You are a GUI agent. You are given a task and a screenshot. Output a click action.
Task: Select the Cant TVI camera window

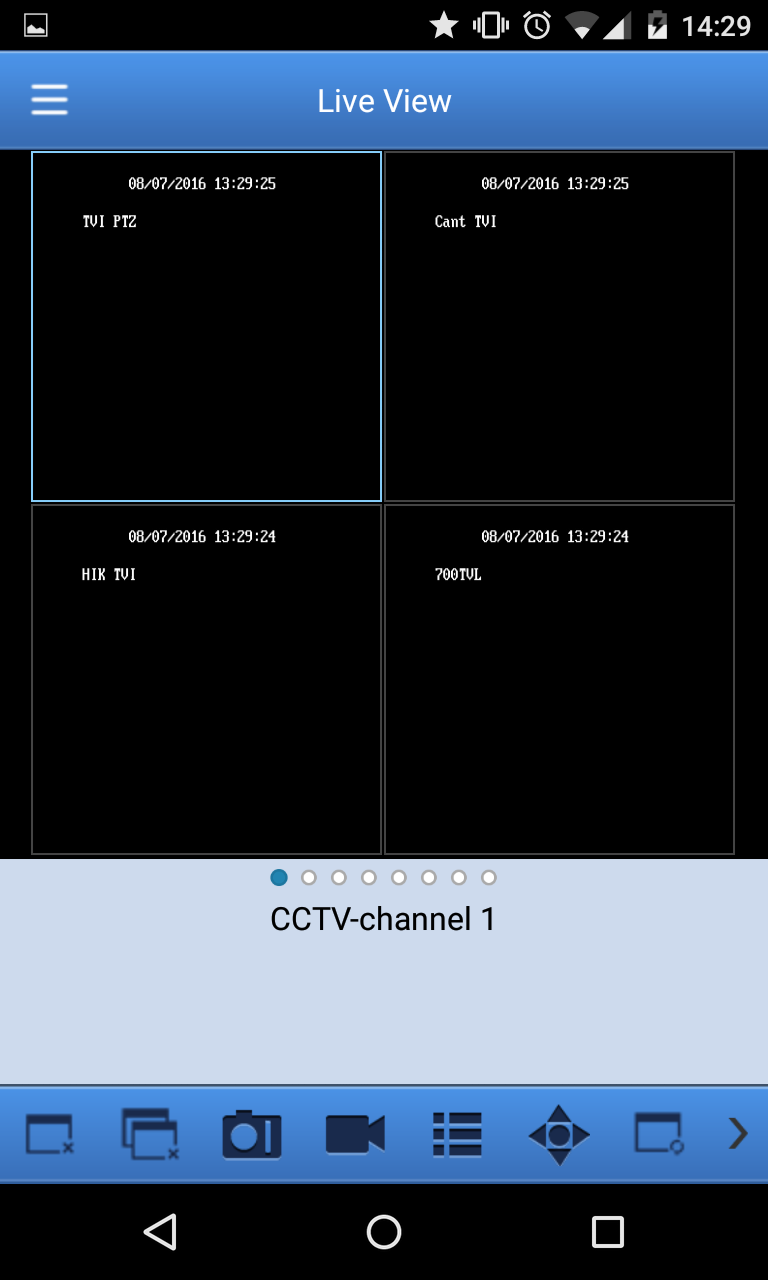(559, 326)
